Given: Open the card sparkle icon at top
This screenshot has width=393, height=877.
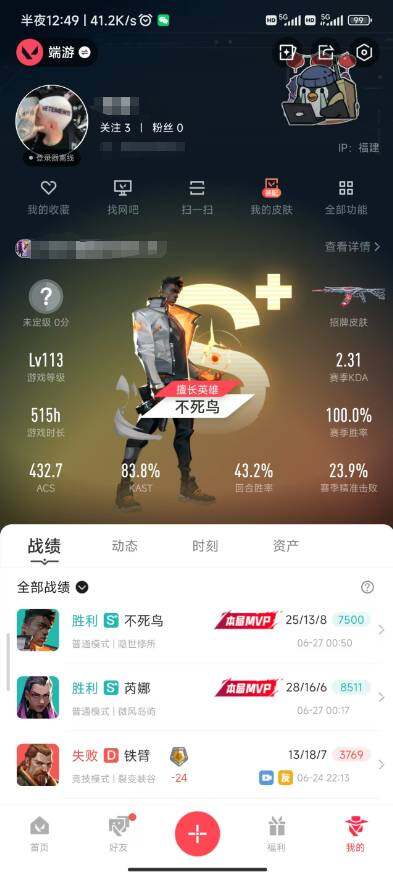Looking at the screenshot, I should click(287, 53).
